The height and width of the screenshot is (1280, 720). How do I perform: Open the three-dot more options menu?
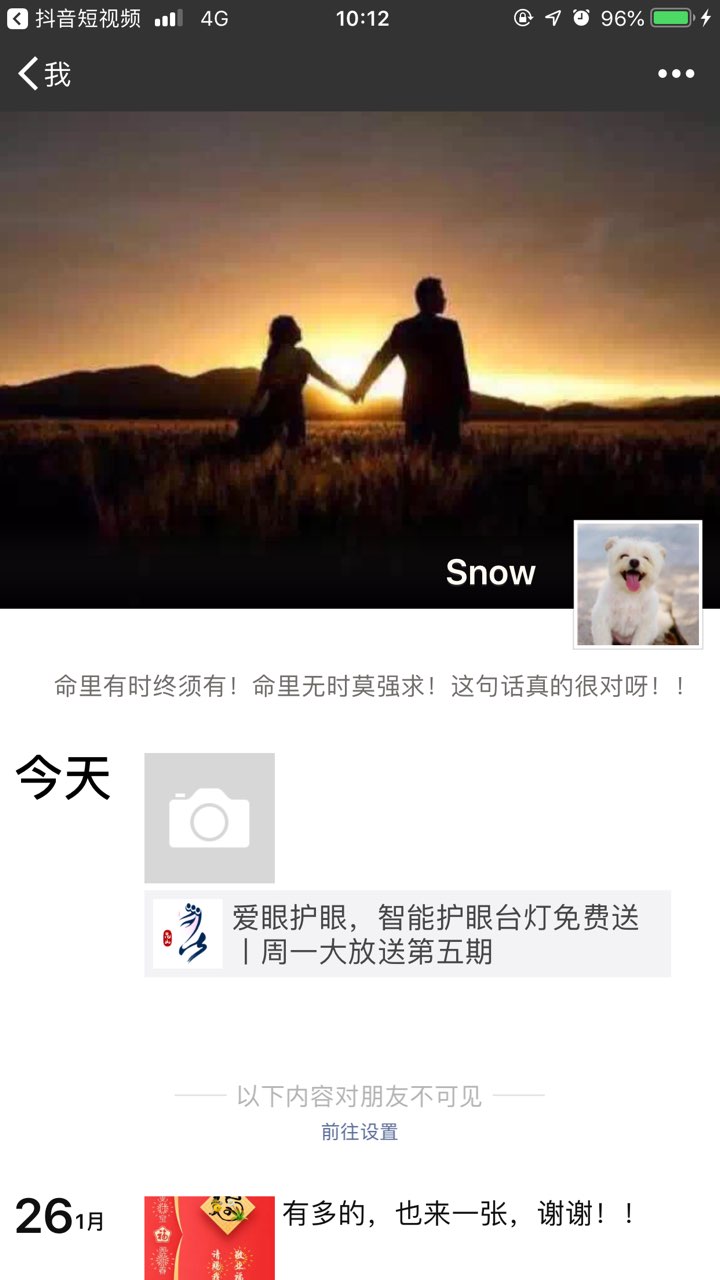pos(676,74)
